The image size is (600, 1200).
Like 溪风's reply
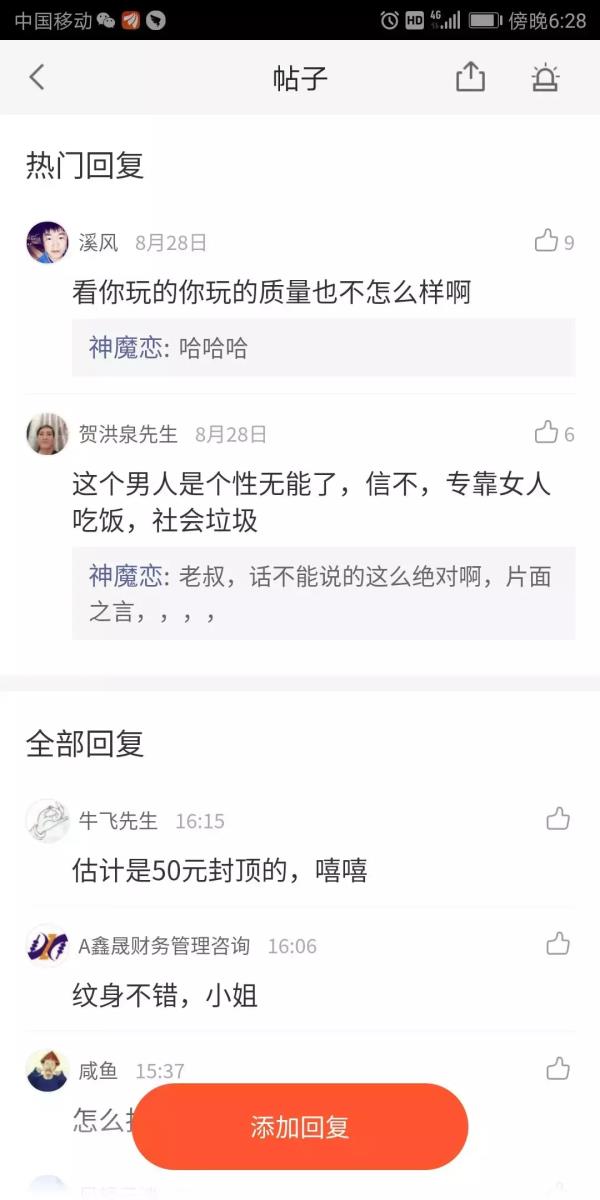pyautogui.click(x=547, y=241)
